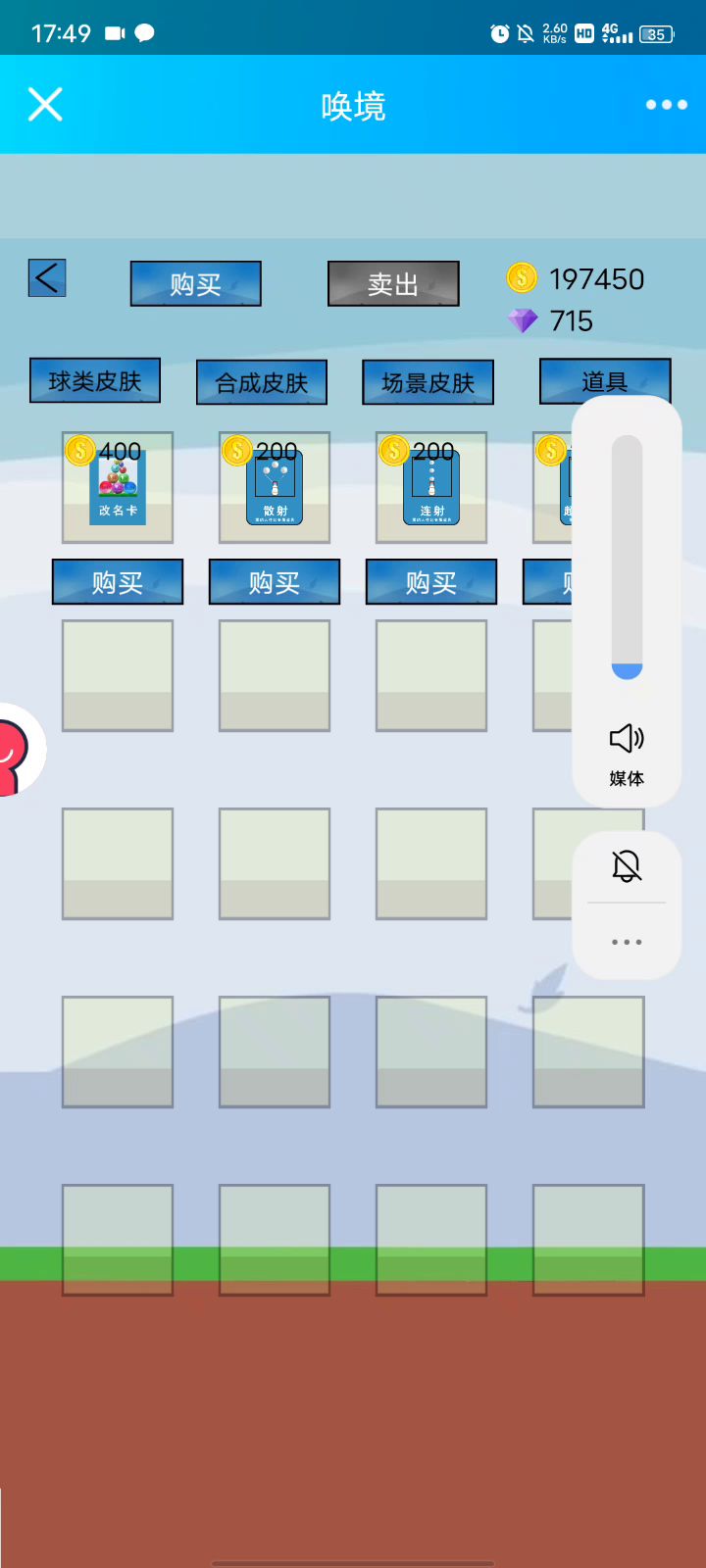
Task: Select the 连射 item card
Action: coord(431,488)
